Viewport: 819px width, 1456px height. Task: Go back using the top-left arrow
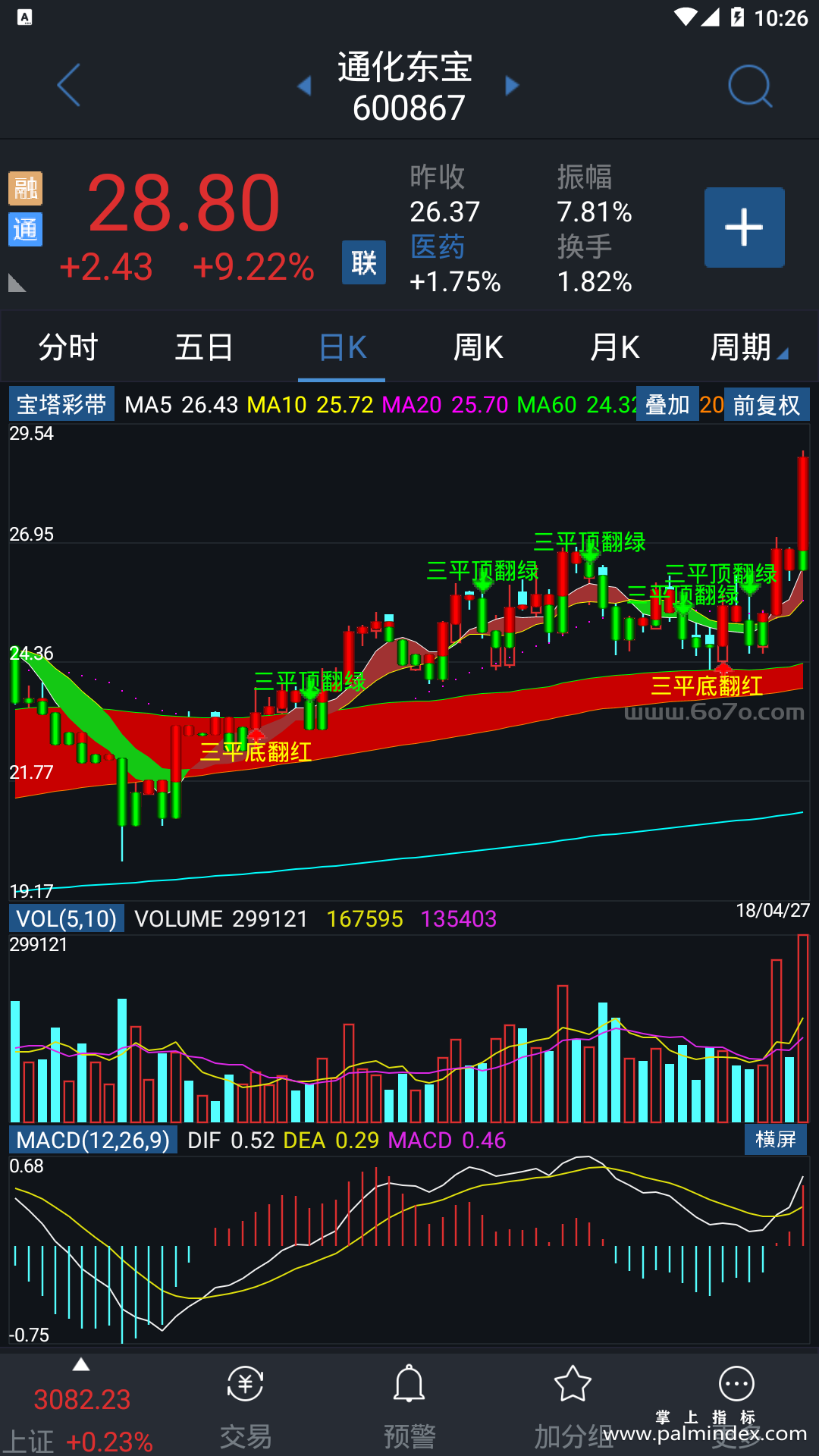click(68, 85)
